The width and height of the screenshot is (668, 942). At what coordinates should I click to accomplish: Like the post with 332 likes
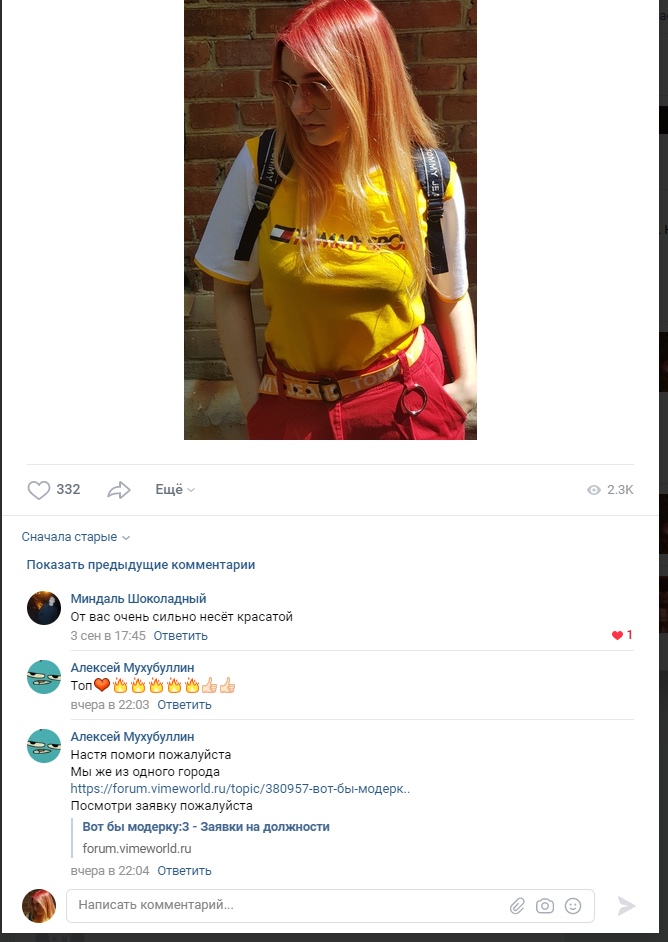click(x=39, y=490)
